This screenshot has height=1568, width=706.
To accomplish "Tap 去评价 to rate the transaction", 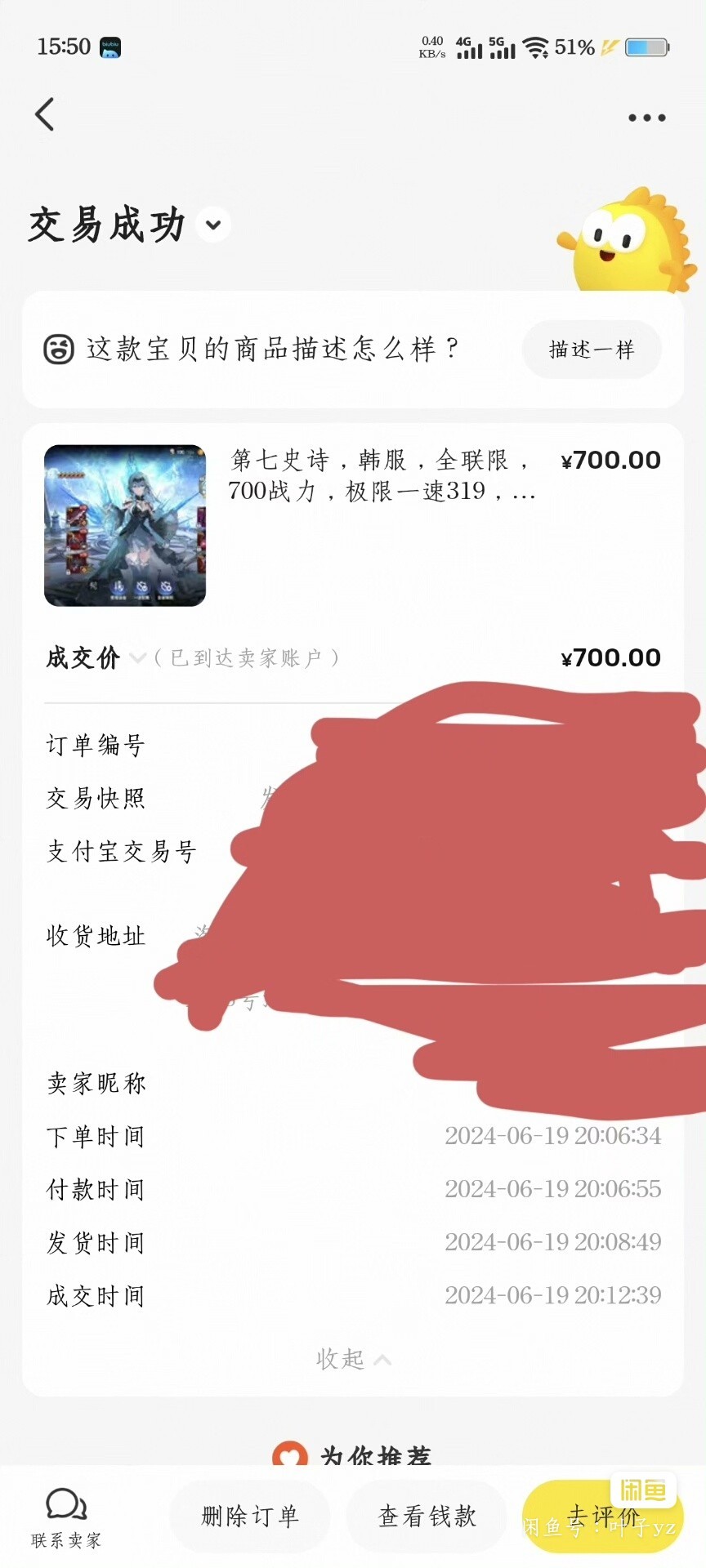I will [602, 1517].
